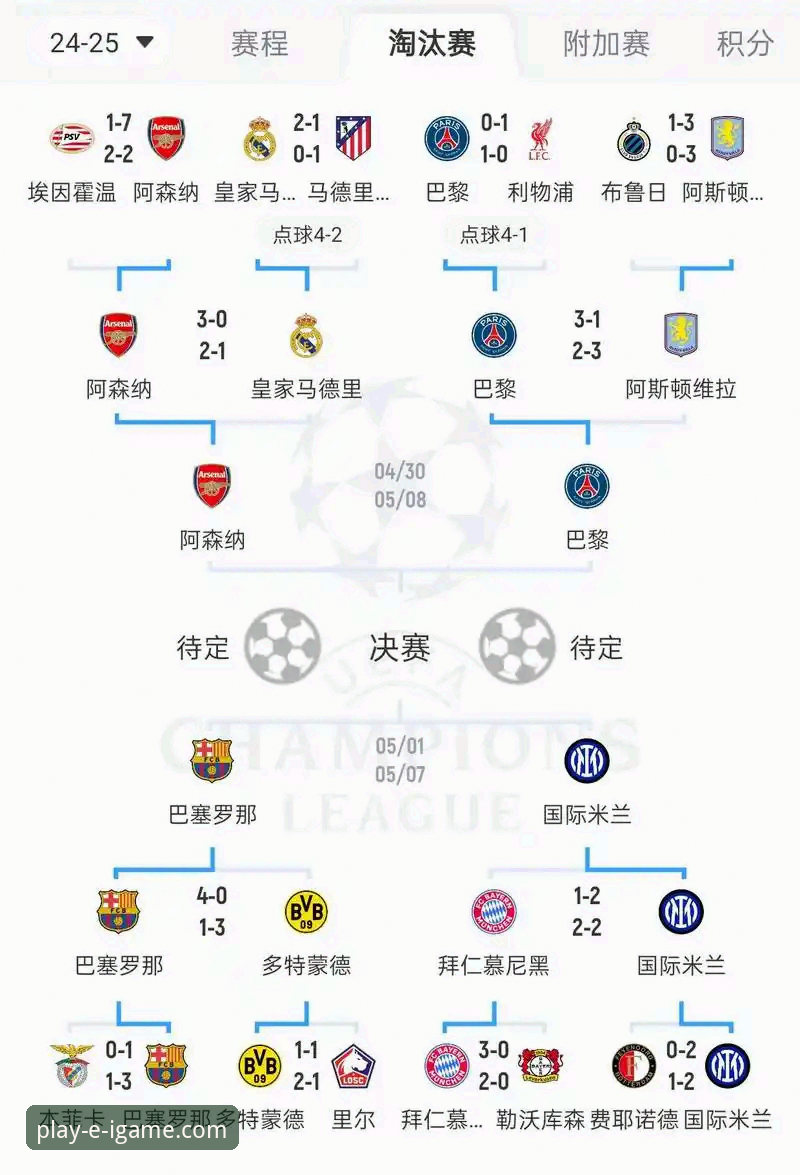
Task: View the 拜仁慕尼黑 vs 国际米兰 quarter-final
Action: coord(587,913)
